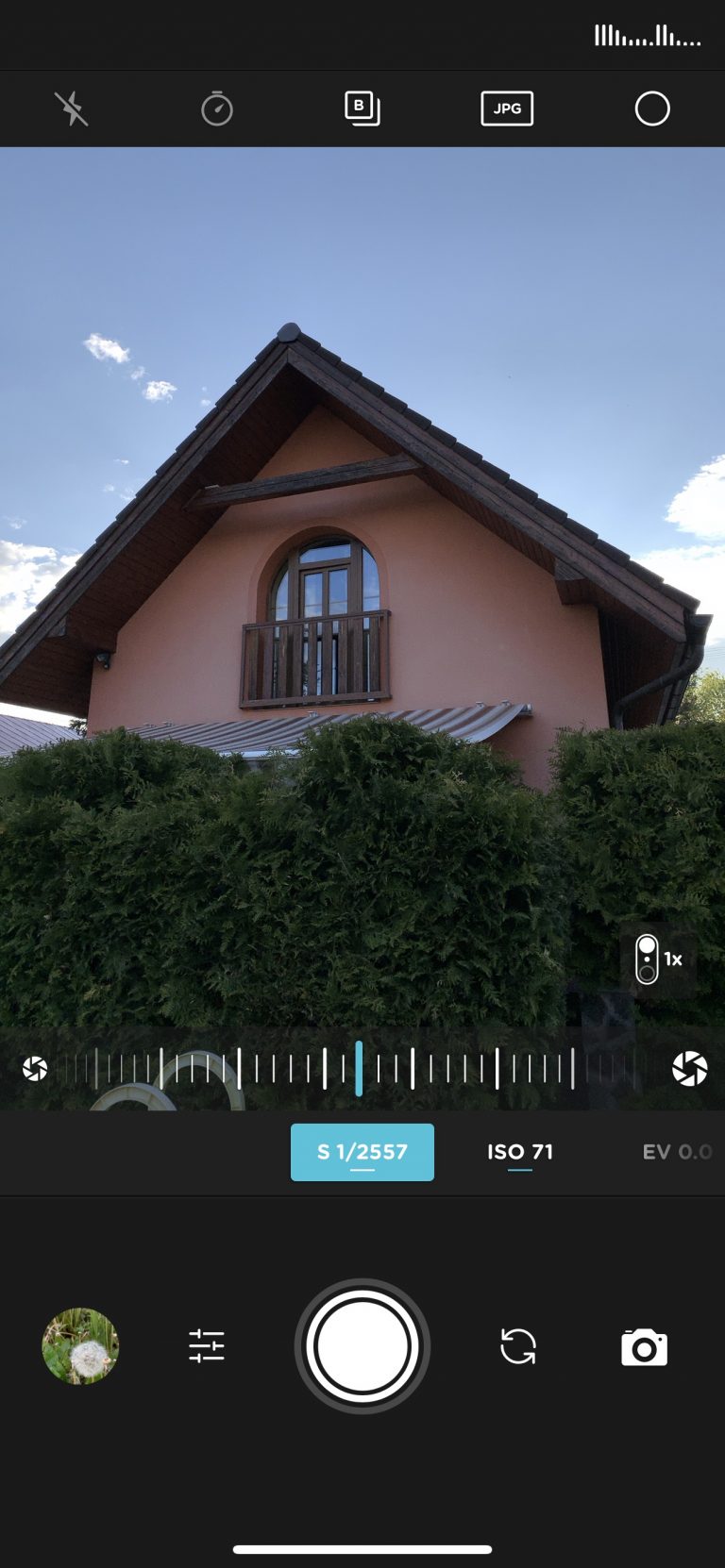Tap the shutter speed slider scale
725x1568 pixels.
pyautogui.click(x=362, y=1068)
